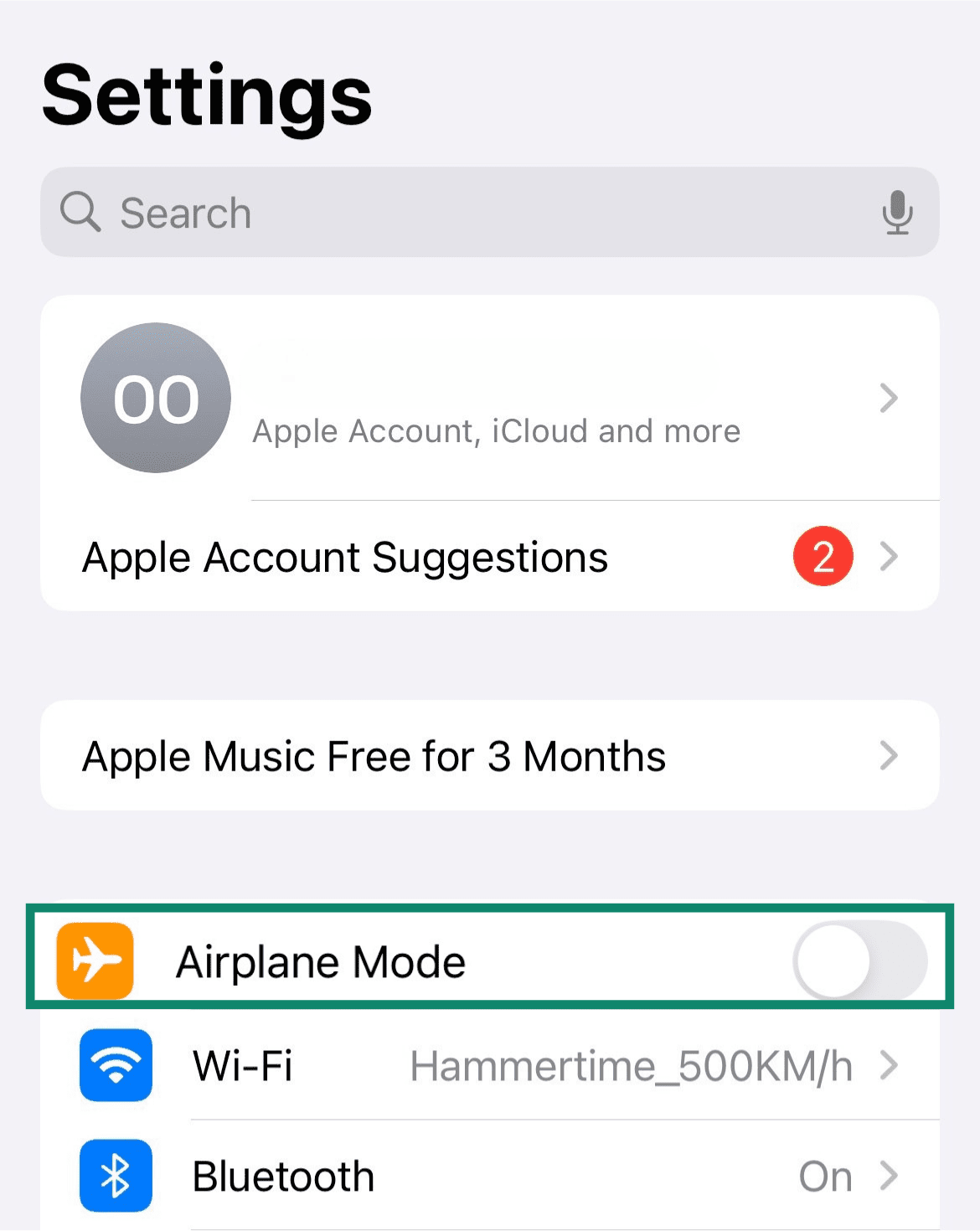Tap the chevron next to Bluetooth
The width and height of the screenshot is (980, 1231).
point(890,1175)
